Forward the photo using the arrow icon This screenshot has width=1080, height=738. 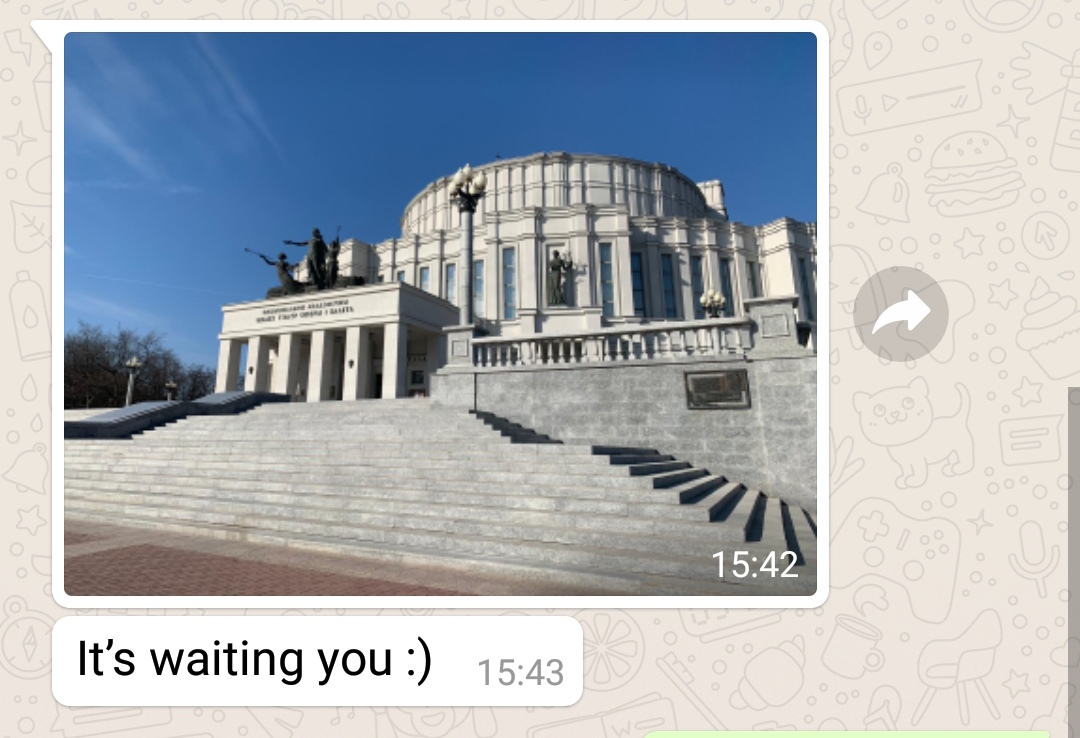click(900, 314)
